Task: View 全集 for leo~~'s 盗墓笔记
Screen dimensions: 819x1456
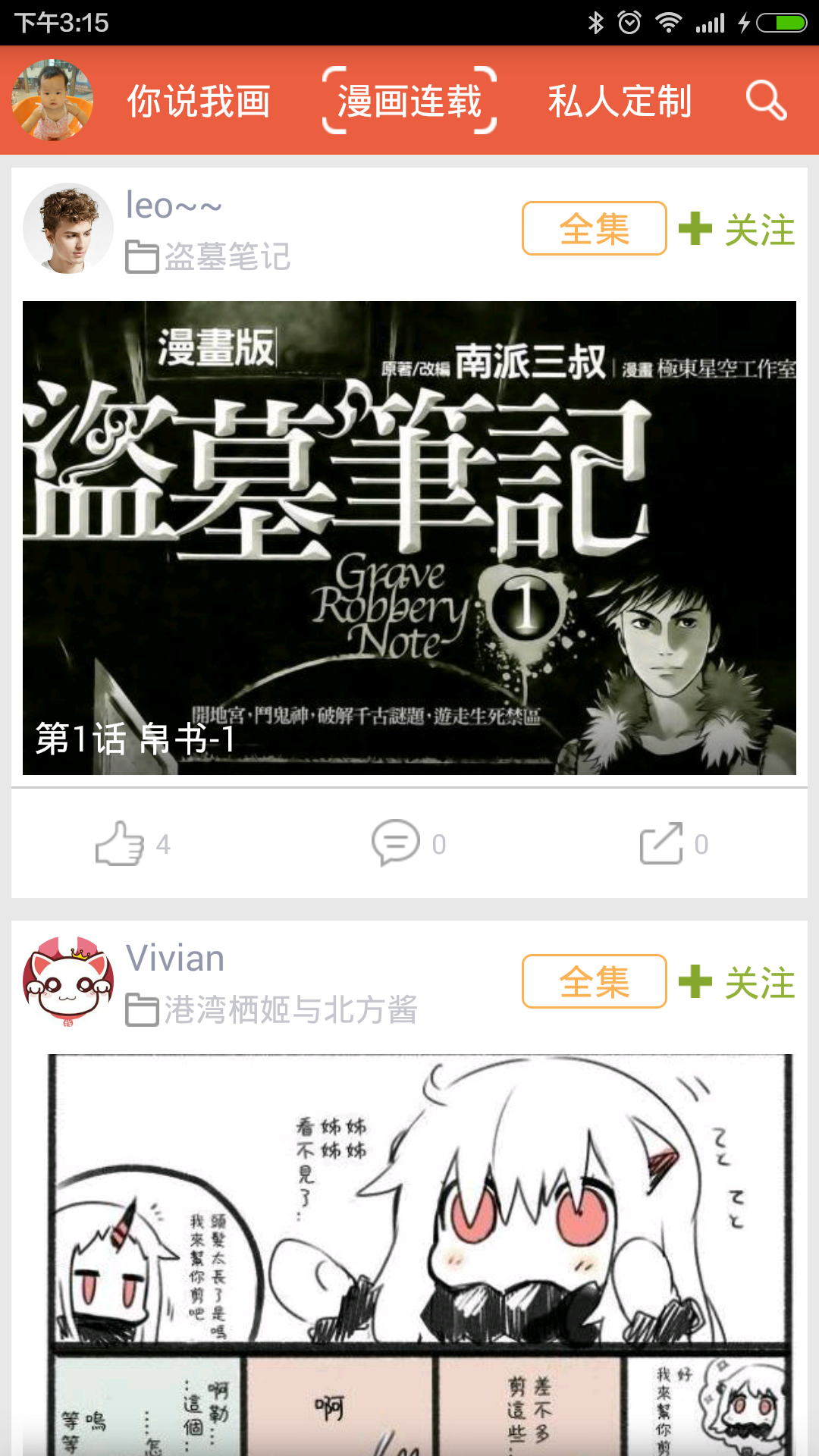Action: (594, 228)
